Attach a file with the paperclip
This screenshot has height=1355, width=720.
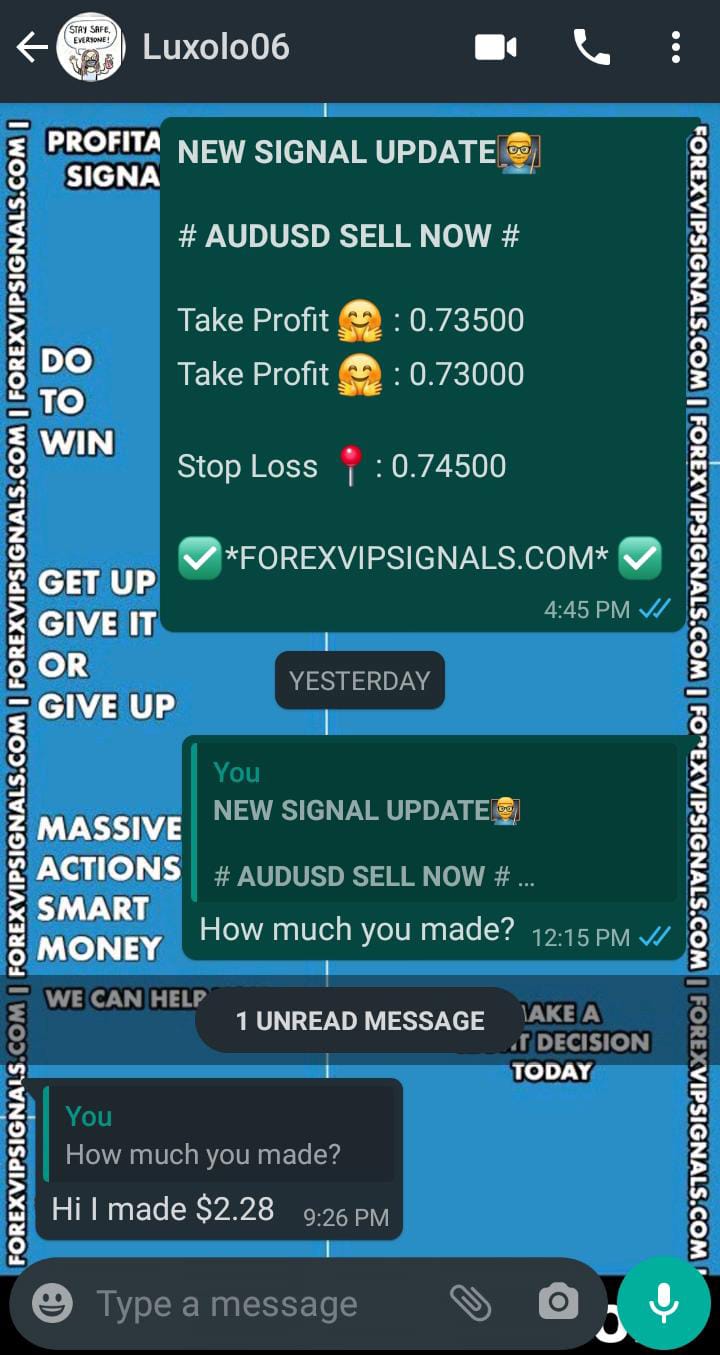coord(470,1303)
